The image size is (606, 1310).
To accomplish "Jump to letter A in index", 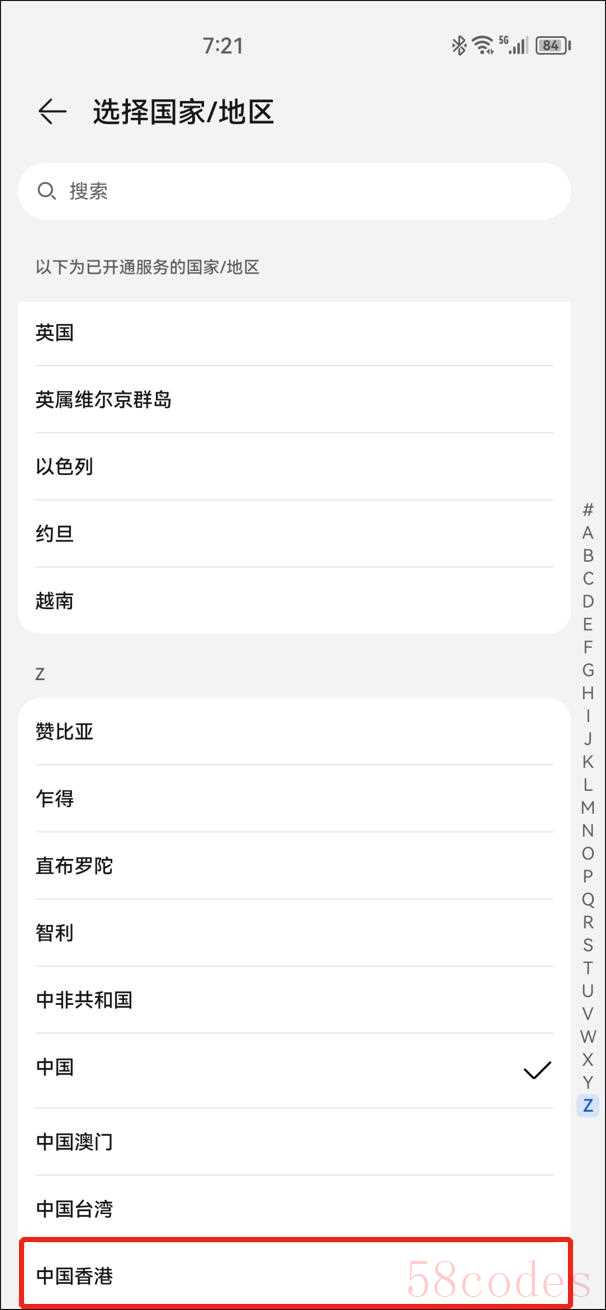I will [x=588, y=533].
